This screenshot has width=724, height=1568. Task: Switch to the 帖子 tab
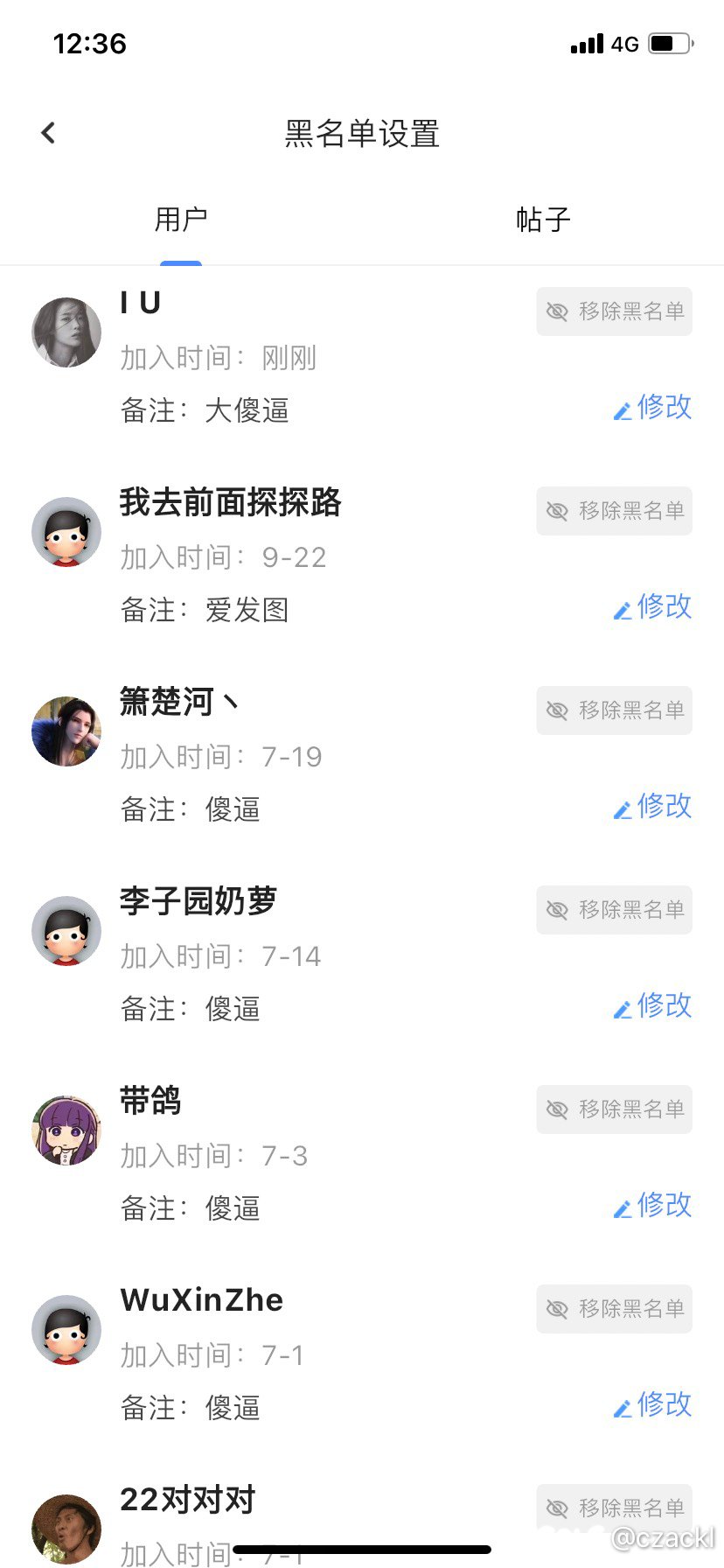point(543,220)
